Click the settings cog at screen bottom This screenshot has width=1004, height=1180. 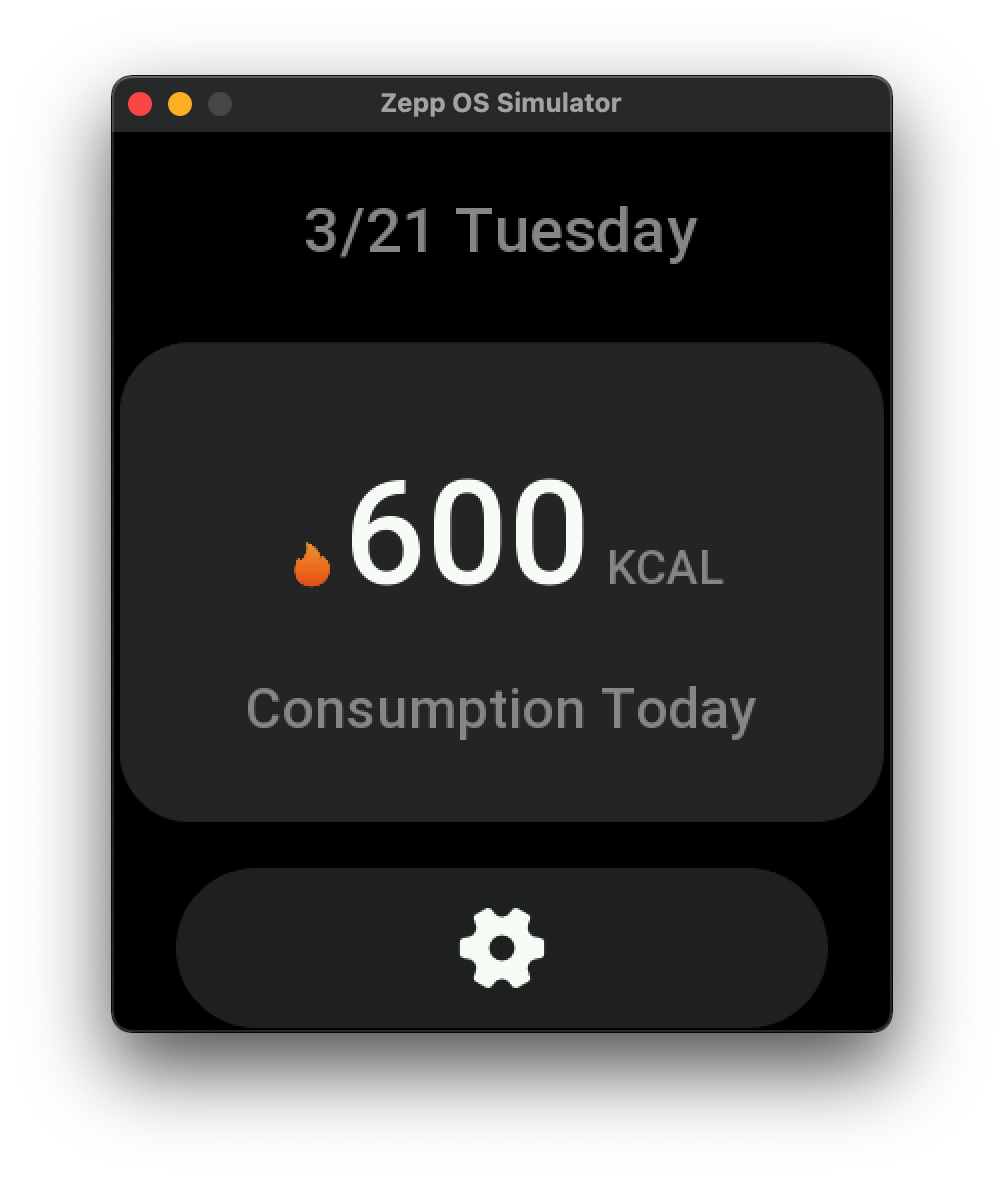coord(502,946)
